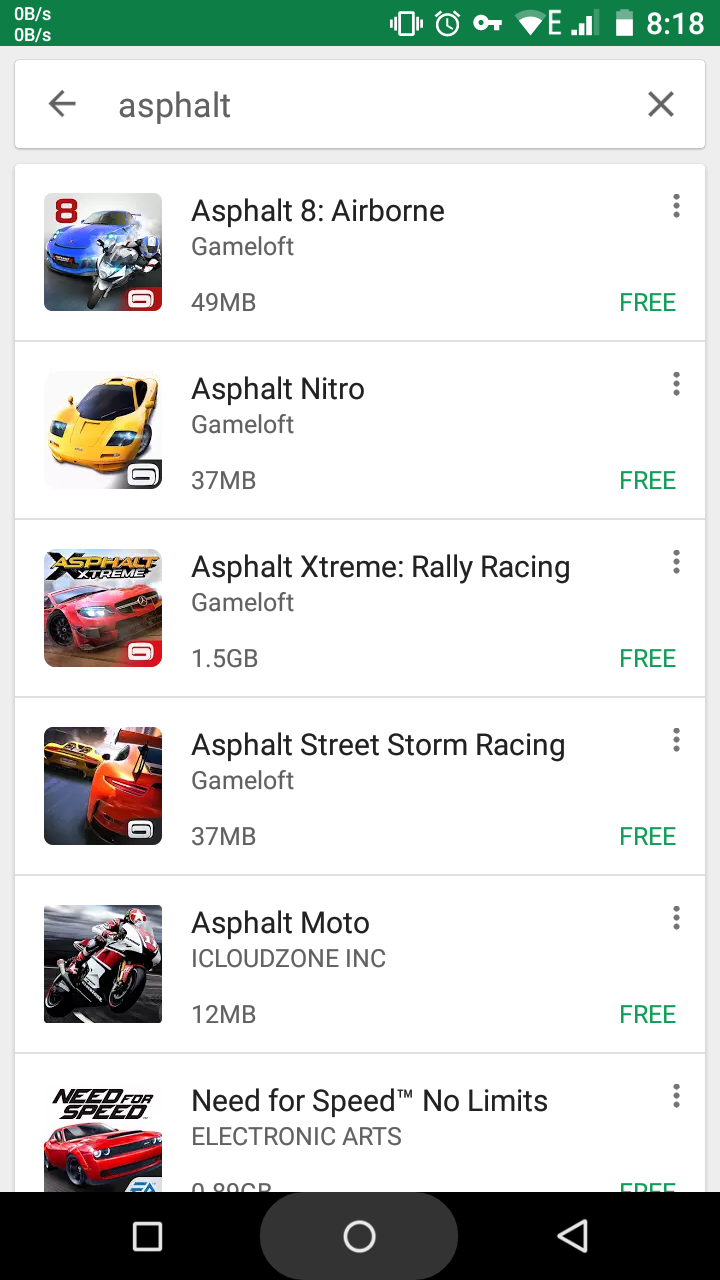This screenshot has height=1280, width=720.
Task: Edit the asphalt search query field
Action: [x=360, y=105]
